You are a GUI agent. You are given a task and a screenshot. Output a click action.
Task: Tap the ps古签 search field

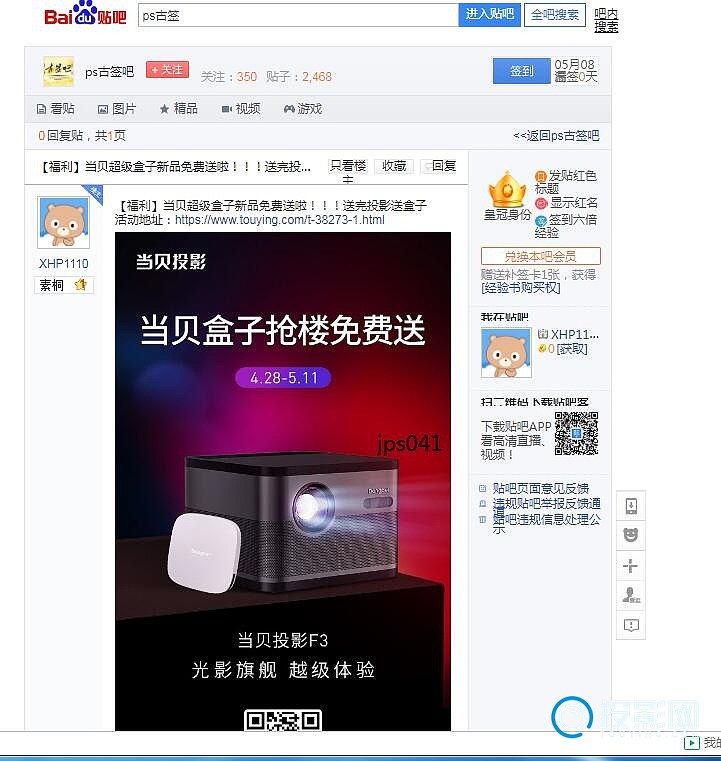click(295, 15)
